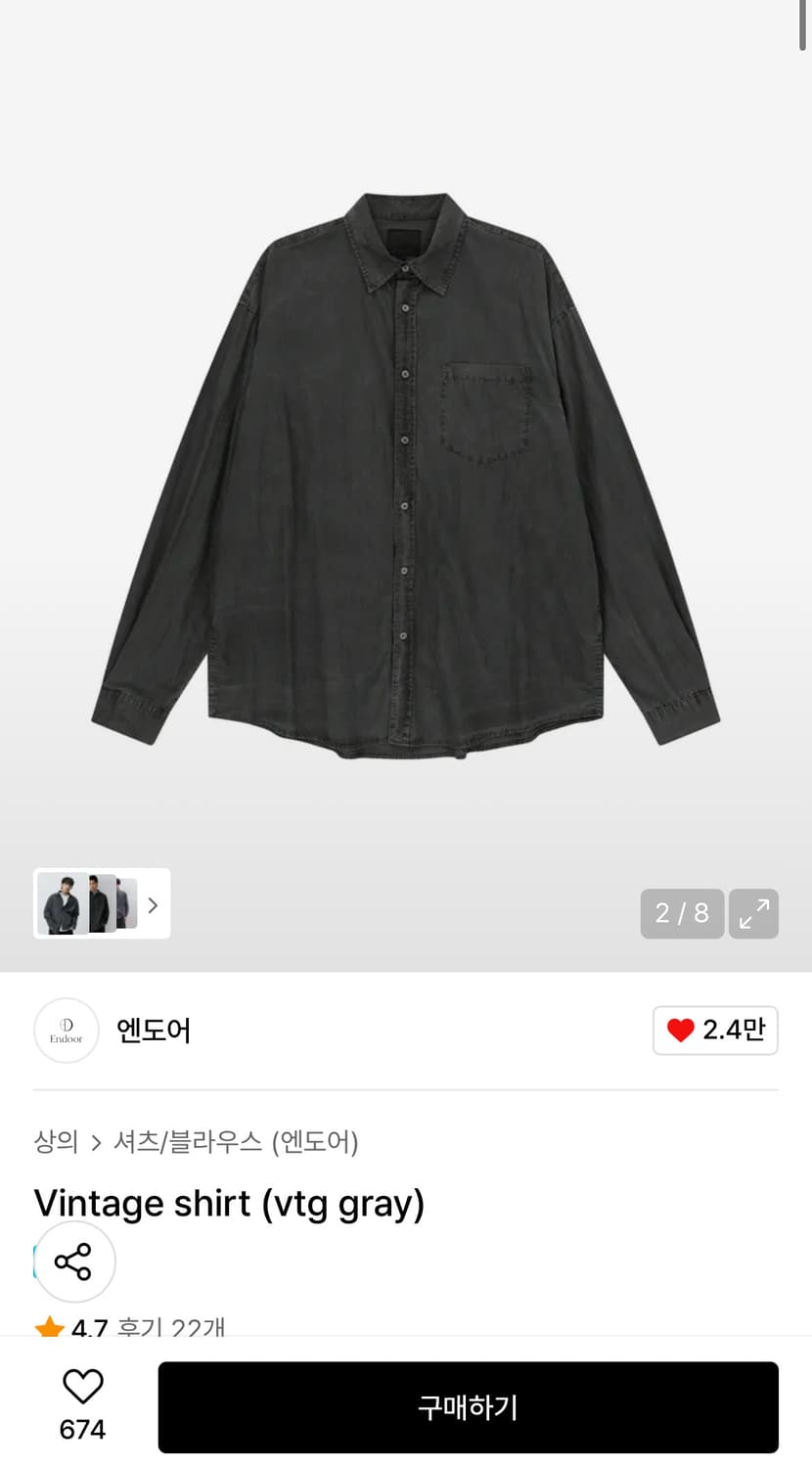The width and height of the screenshot is (812, 1468).
Task: Toggle the brand like with the red heart
Action: [x=683, y=1031]
